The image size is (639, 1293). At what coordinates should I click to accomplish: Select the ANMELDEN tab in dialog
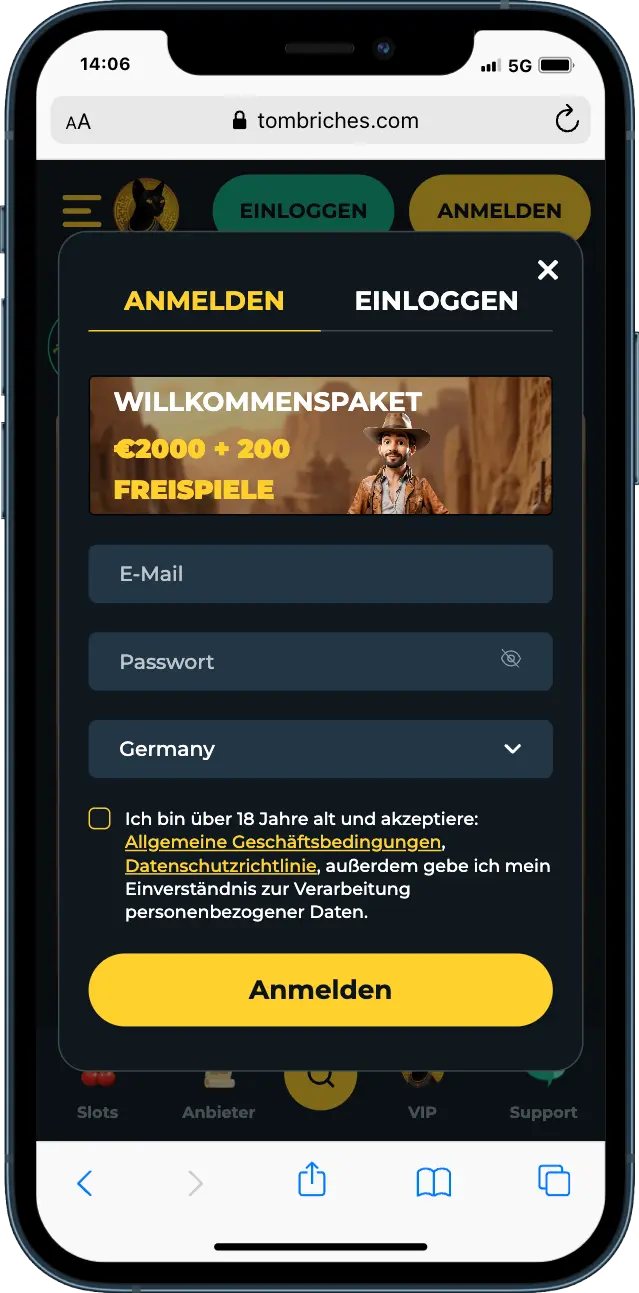[204, 301]
